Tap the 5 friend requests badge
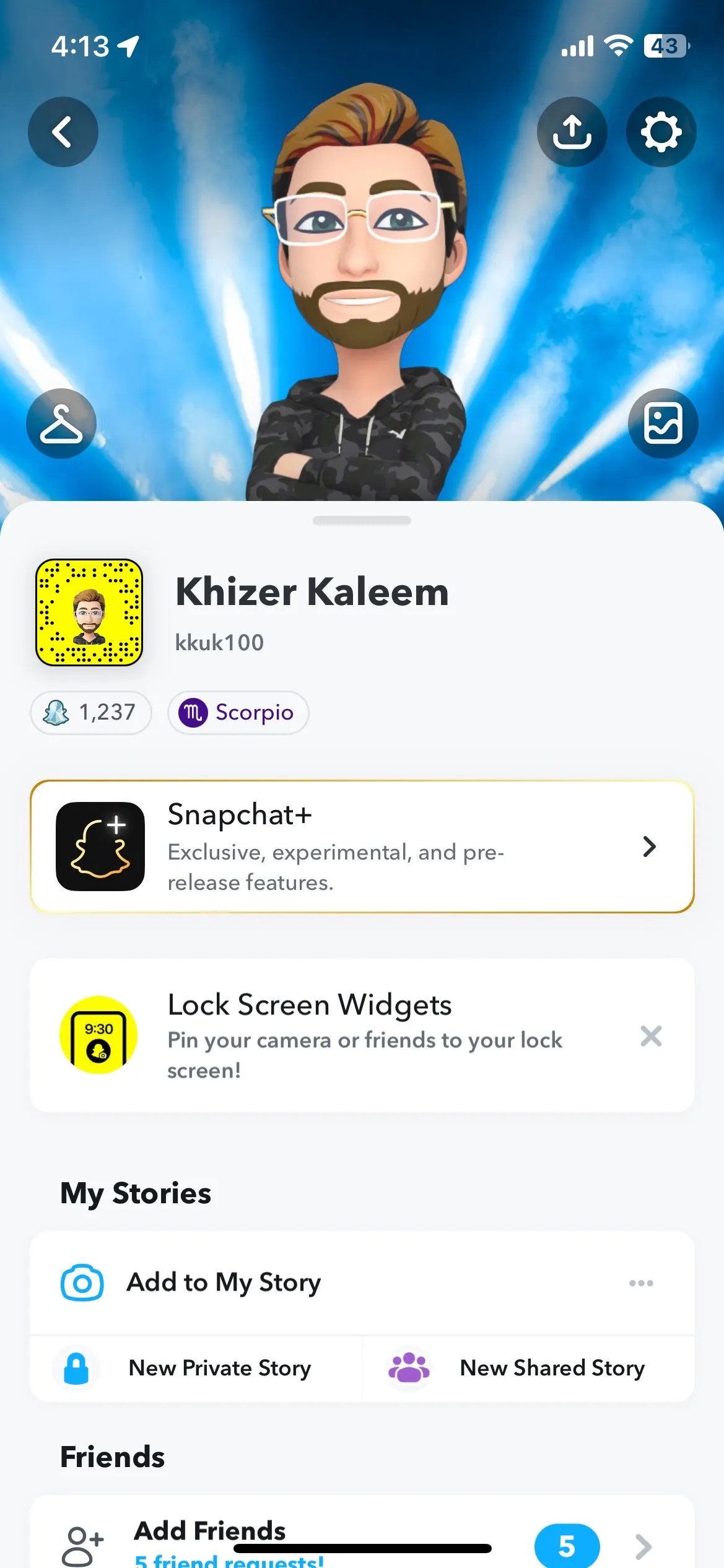Screen dimensions: 724x1568 pyautogui.click(x=565, y=1545)
